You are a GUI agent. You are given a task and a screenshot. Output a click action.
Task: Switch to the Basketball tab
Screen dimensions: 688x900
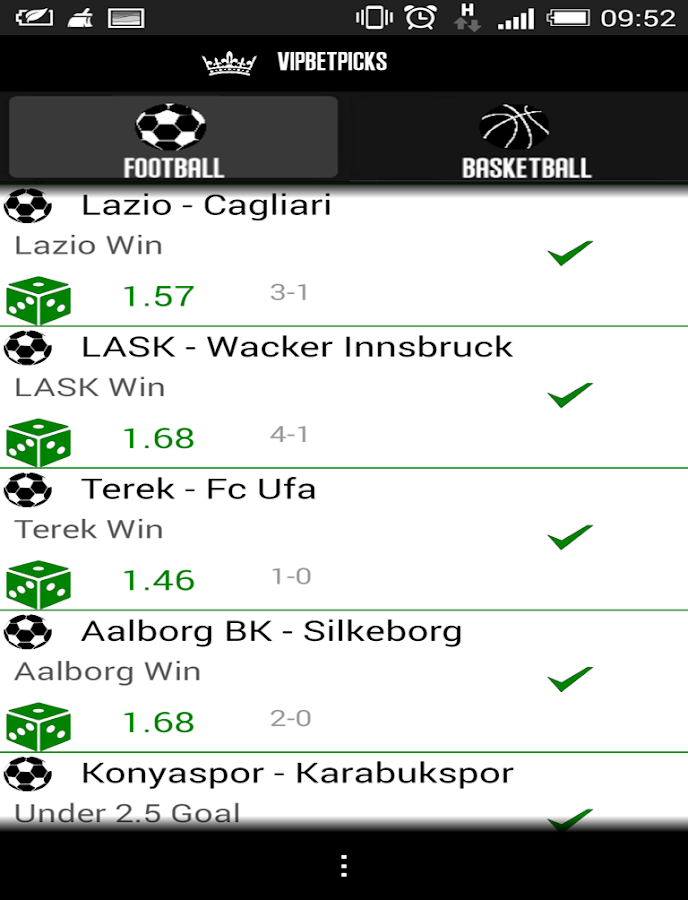coord(515,138)
